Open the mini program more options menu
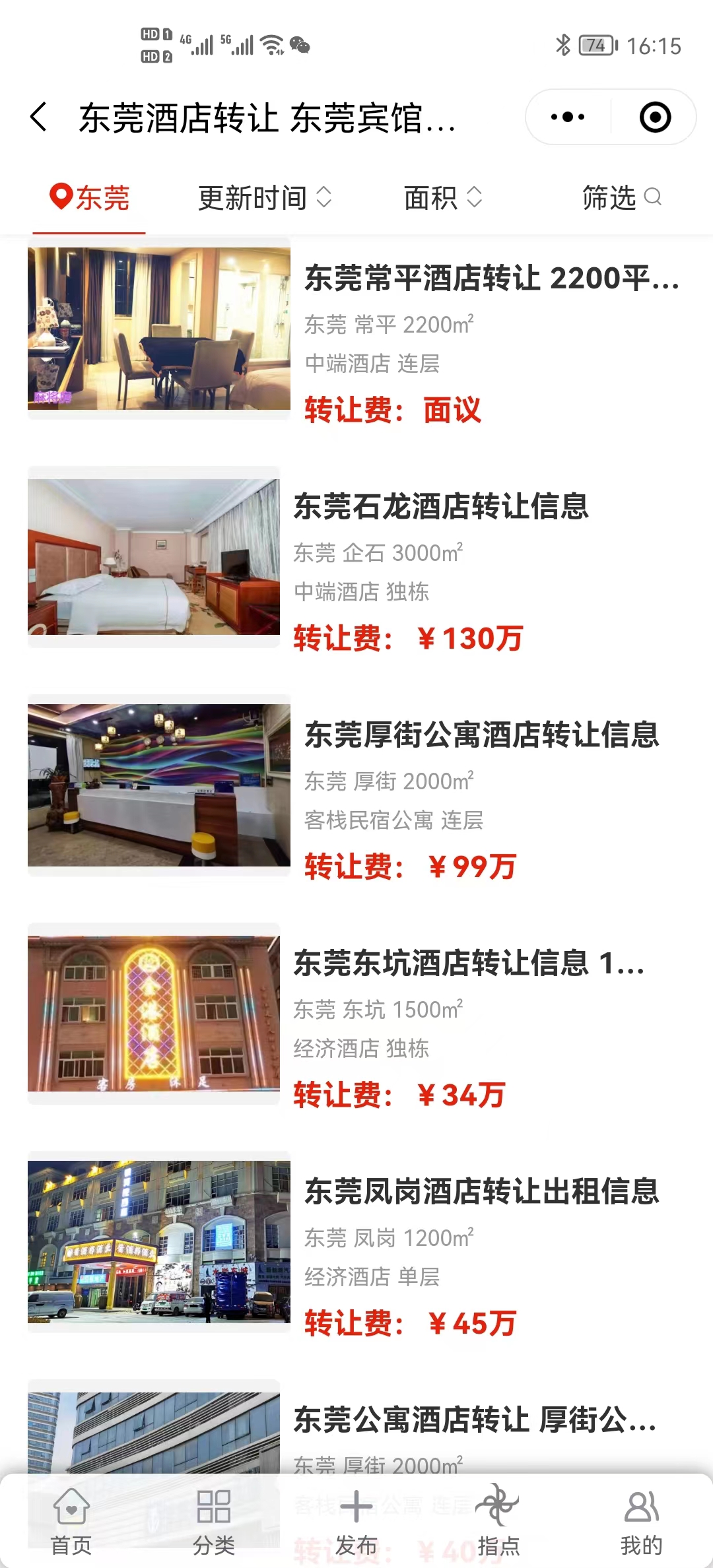This screenshot has width=713, height=1568. [568, 117]
